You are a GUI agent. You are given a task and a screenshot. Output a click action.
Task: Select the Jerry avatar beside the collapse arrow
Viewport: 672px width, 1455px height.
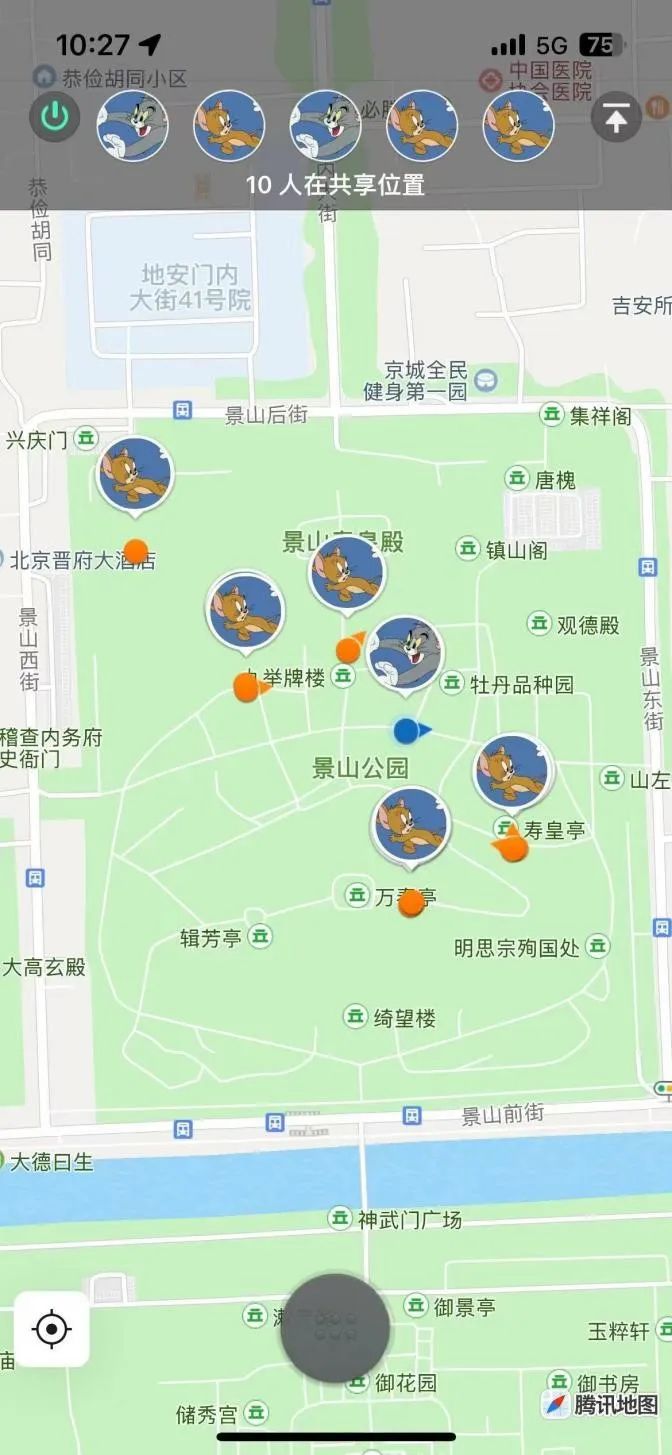(518, 125)
